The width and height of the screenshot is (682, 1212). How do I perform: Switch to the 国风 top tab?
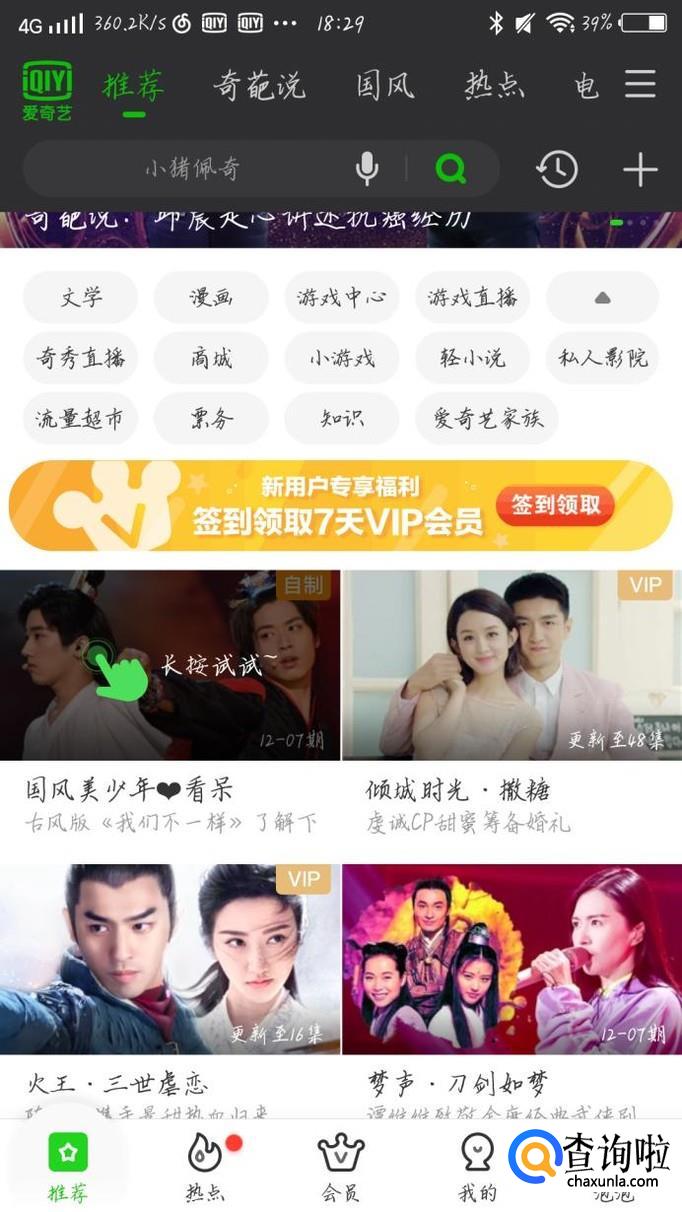coord(385,86)
